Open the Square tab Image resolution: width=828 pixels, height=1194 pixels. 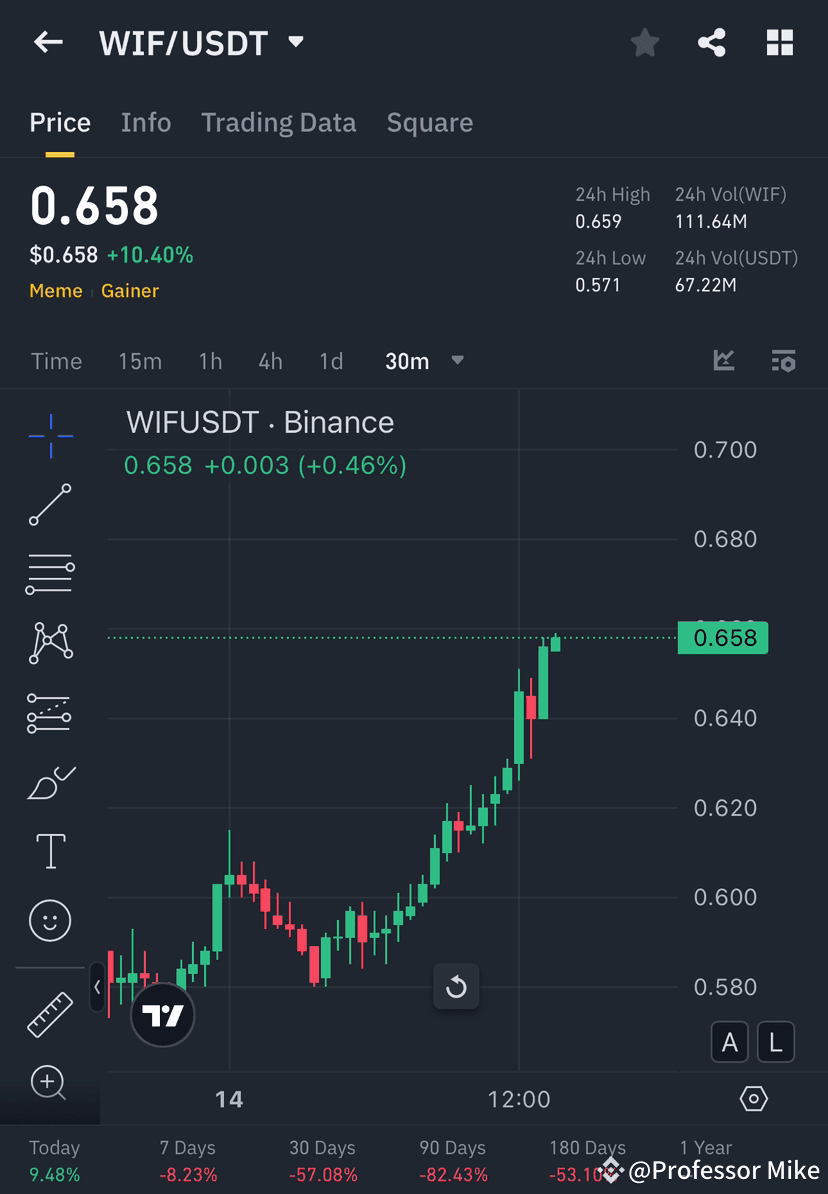click(429, 122)
